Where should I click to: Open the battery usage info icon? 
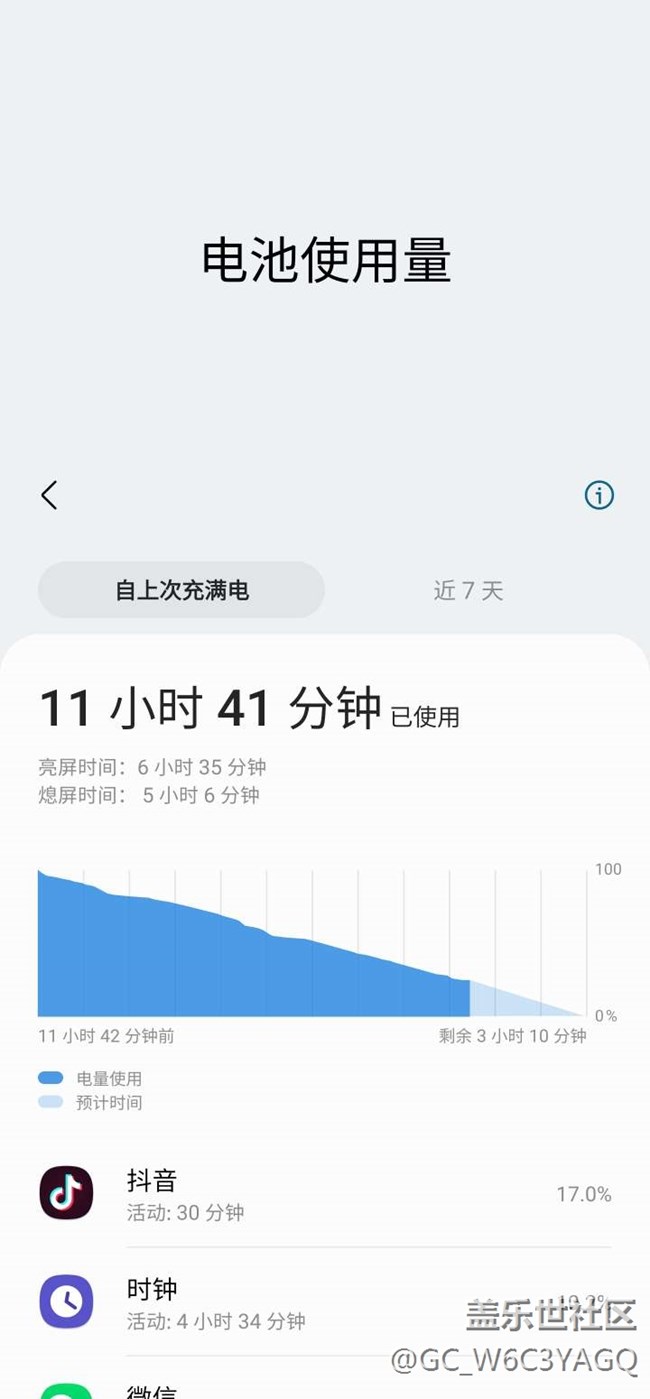point(599,495)
